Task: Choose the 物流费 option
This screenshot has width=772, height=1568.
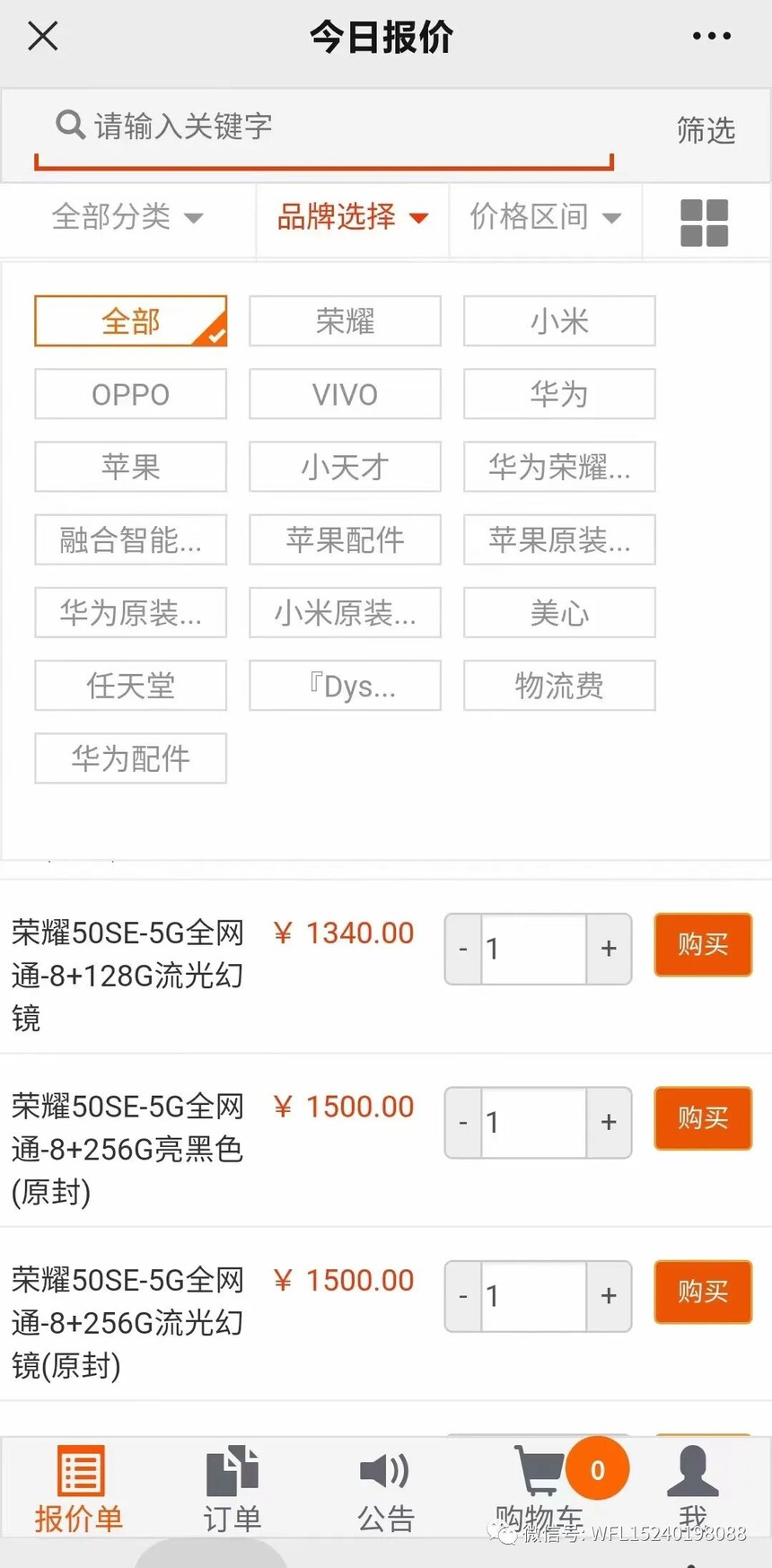Action: click(x=559, y=686)
